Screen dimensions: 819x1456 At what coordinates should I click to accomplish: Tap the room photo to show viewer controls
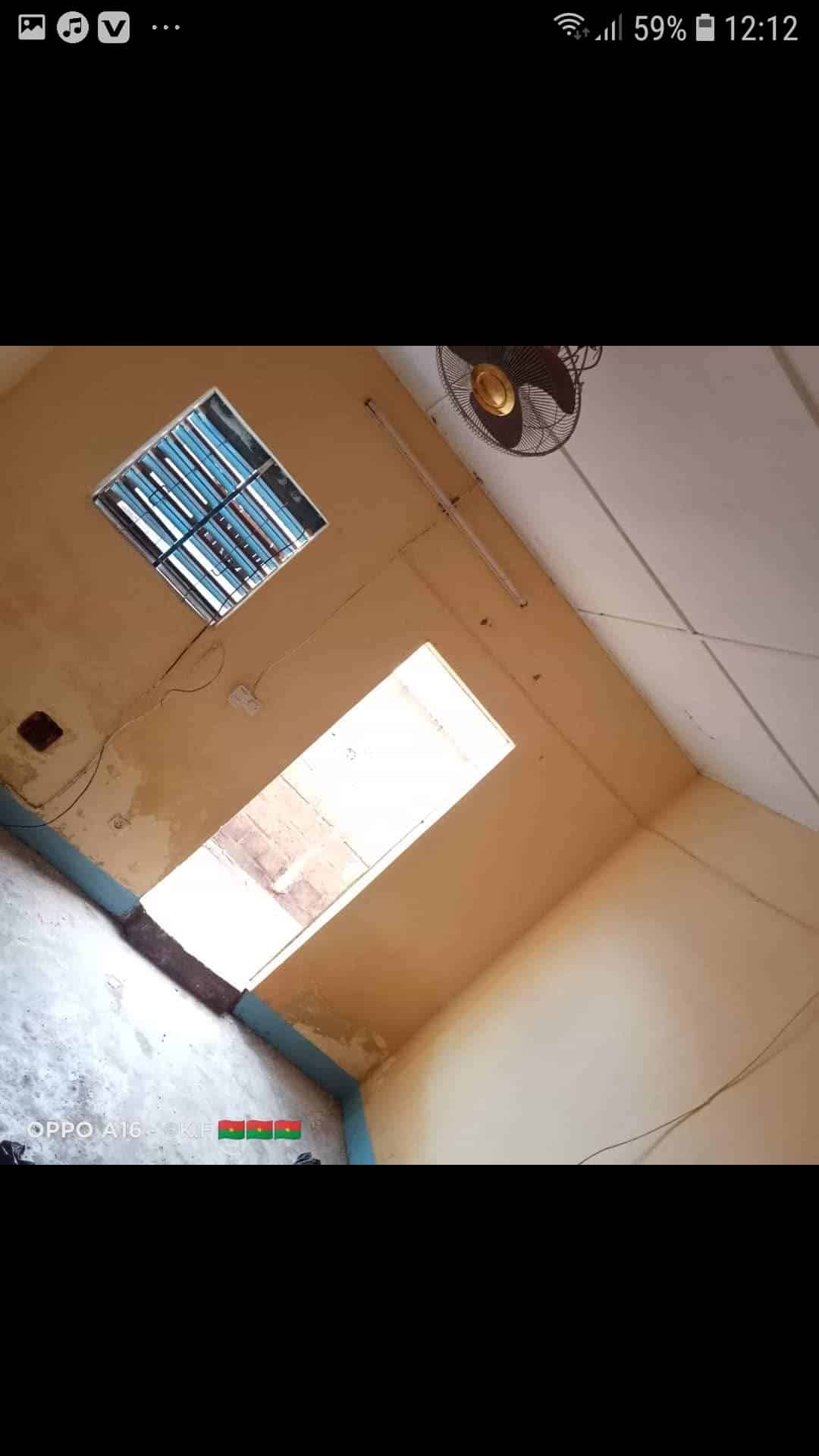point(409,755)
